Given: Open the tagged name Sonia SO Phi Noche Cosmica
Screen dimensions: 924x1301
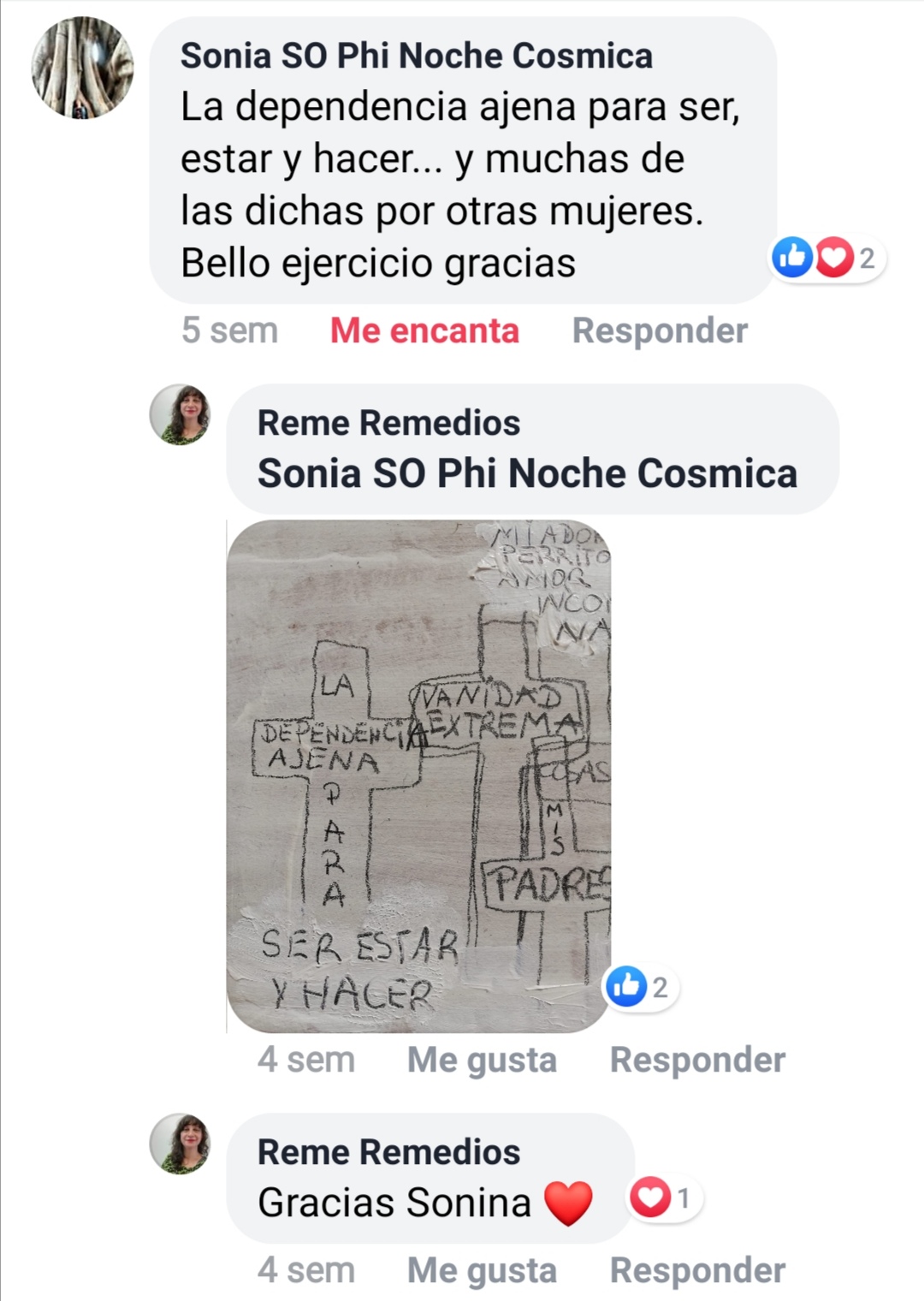Looking at the screenshot, I should click(x=527, y=473).
